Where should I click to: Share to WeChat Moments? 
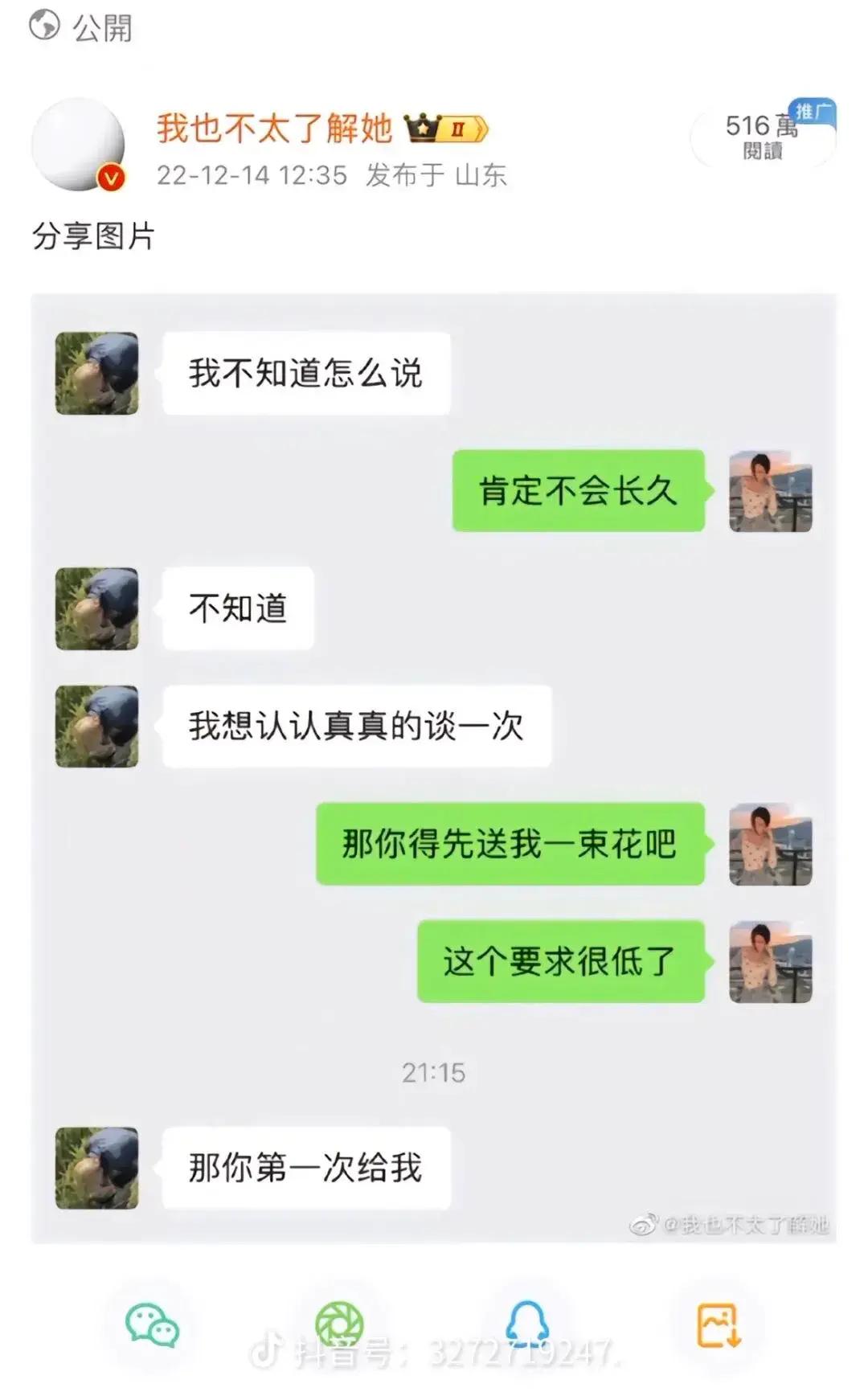[x=339, y=1324]
